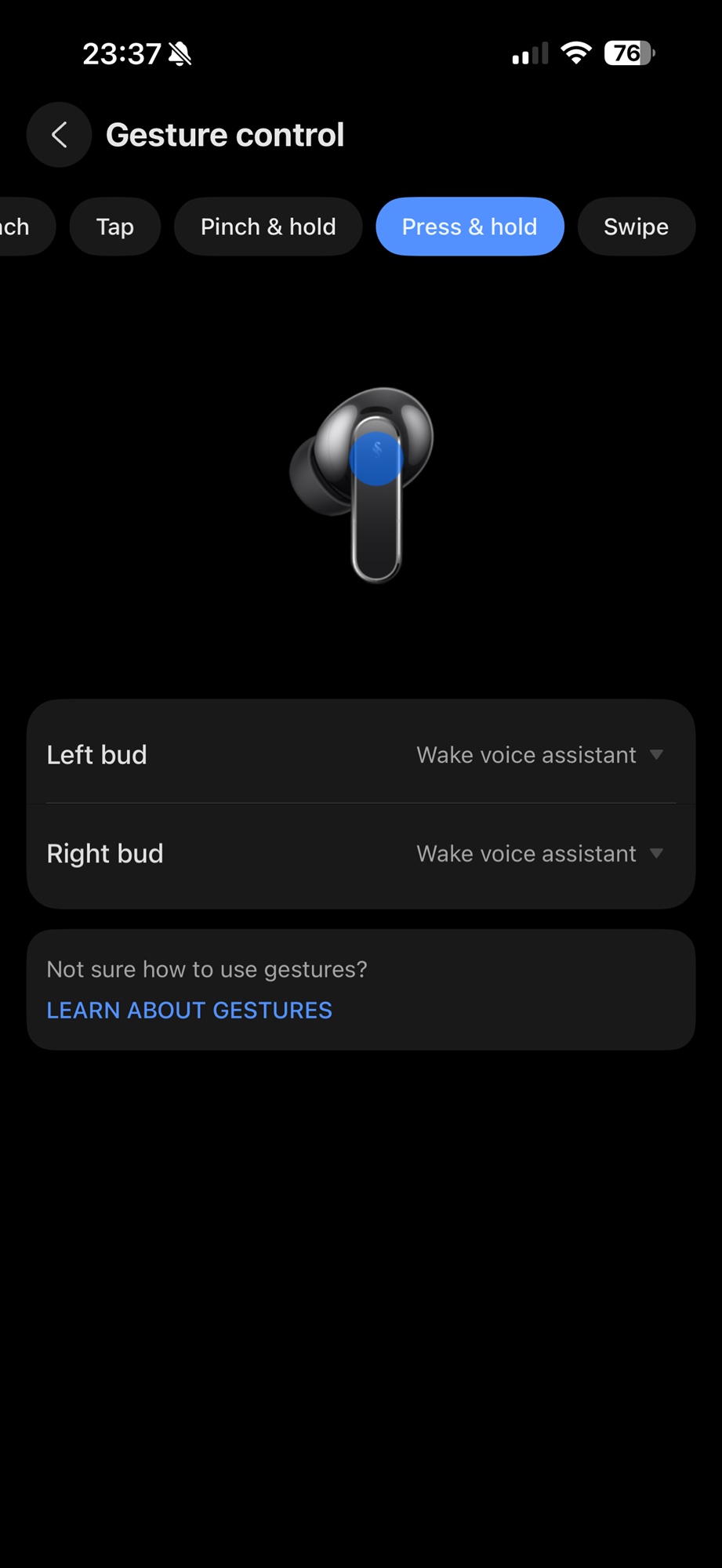The image size is (722, 1568).
Task: Expand the Left bud action dropdown
Action: pos(540,755)
